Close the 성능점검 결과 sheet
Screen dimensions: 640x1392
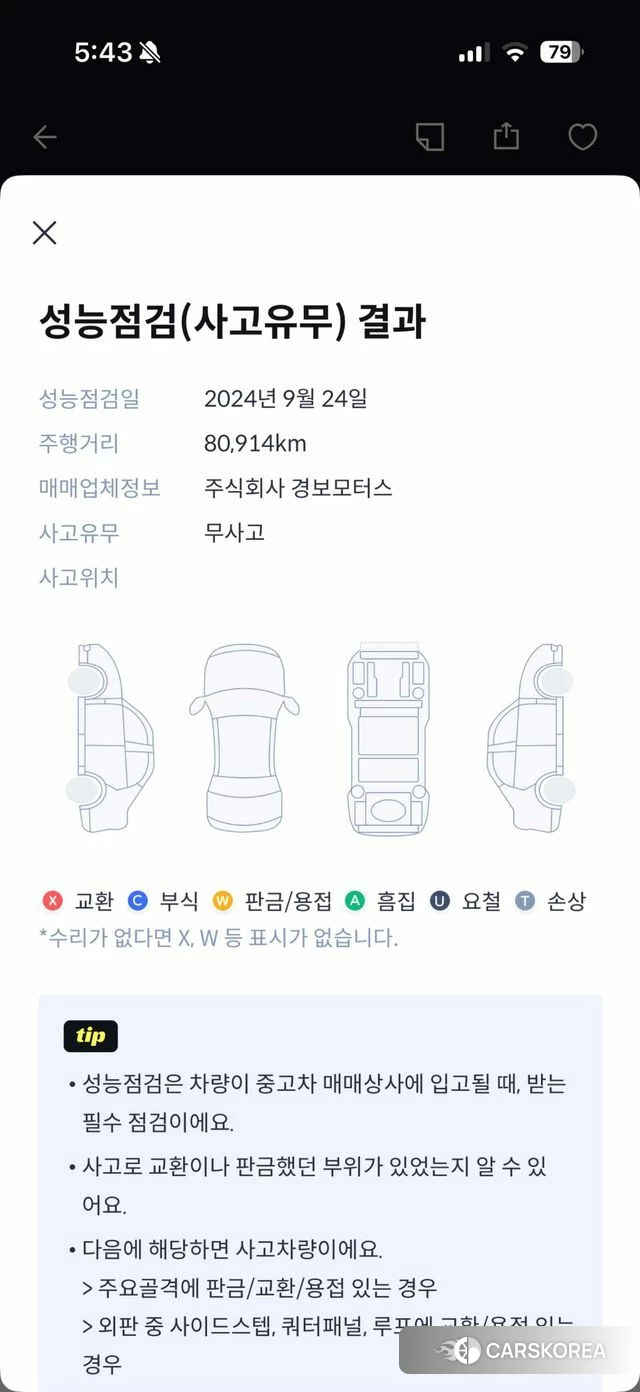tap(44, 233)
